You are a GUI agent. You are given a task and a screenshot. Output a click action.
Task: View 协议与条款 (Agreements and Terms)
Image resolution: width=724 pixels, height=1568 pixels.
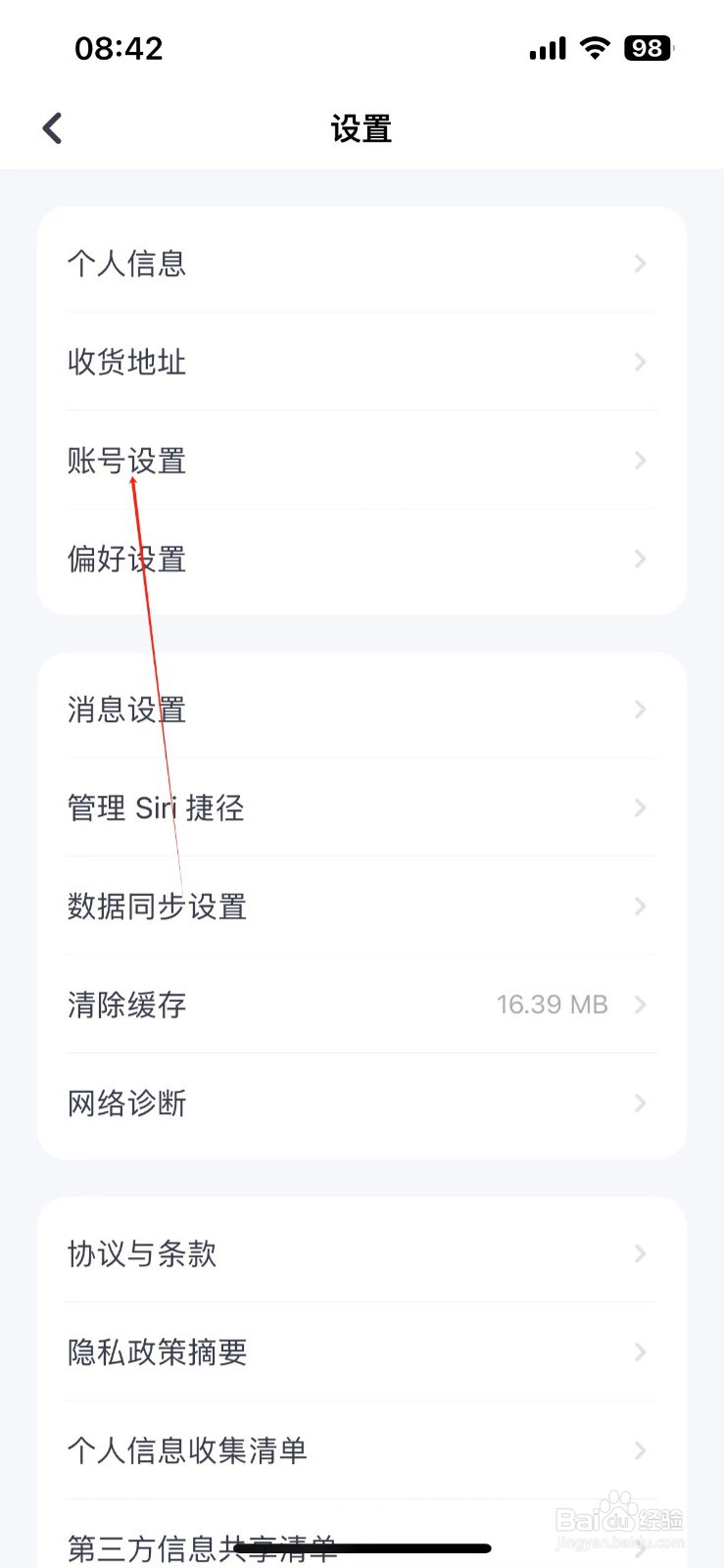pyautogui.click(x=141, y=1254)
